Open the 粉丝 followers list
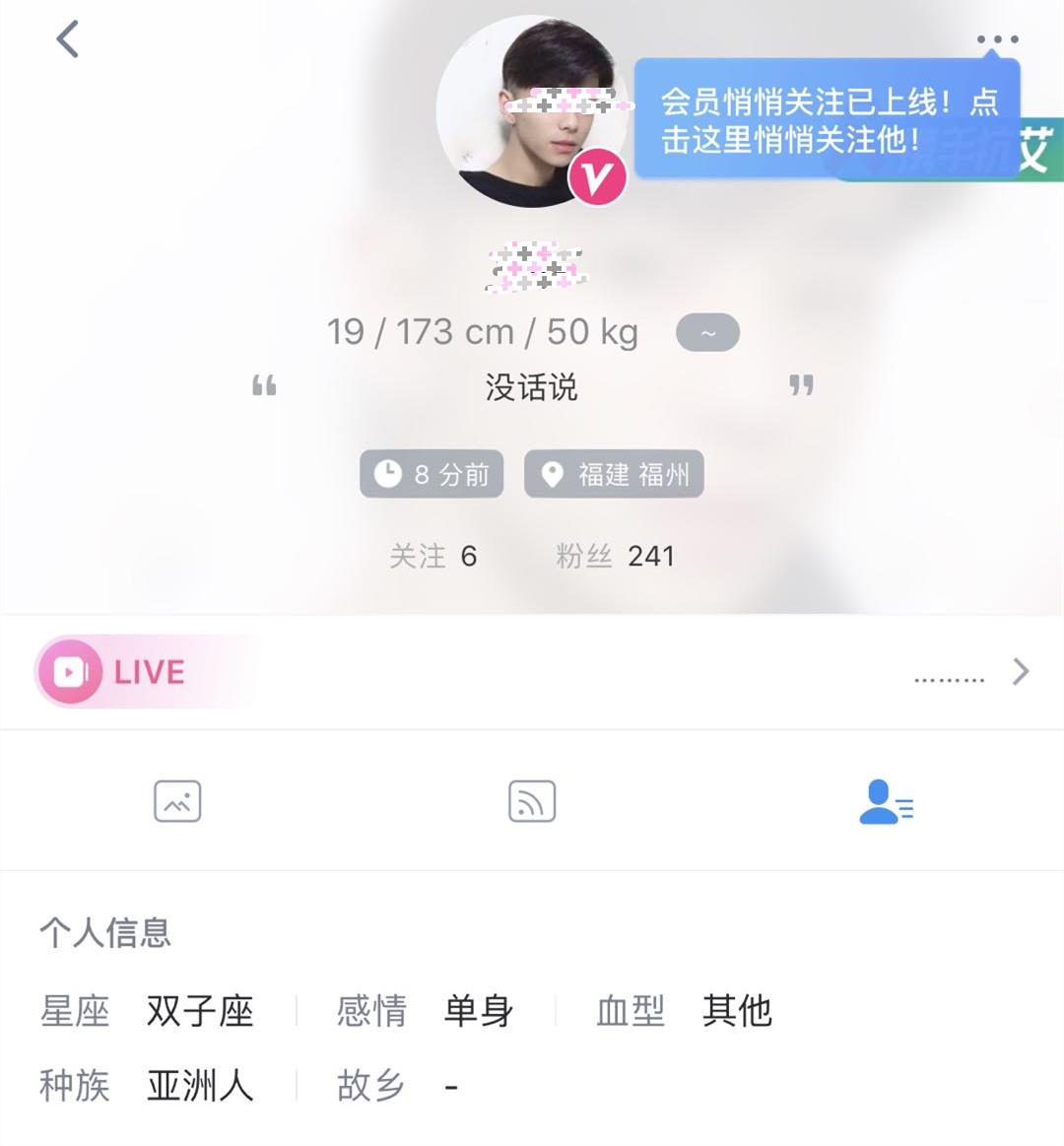This screenshot has height=1146, width=1064. 615,557
